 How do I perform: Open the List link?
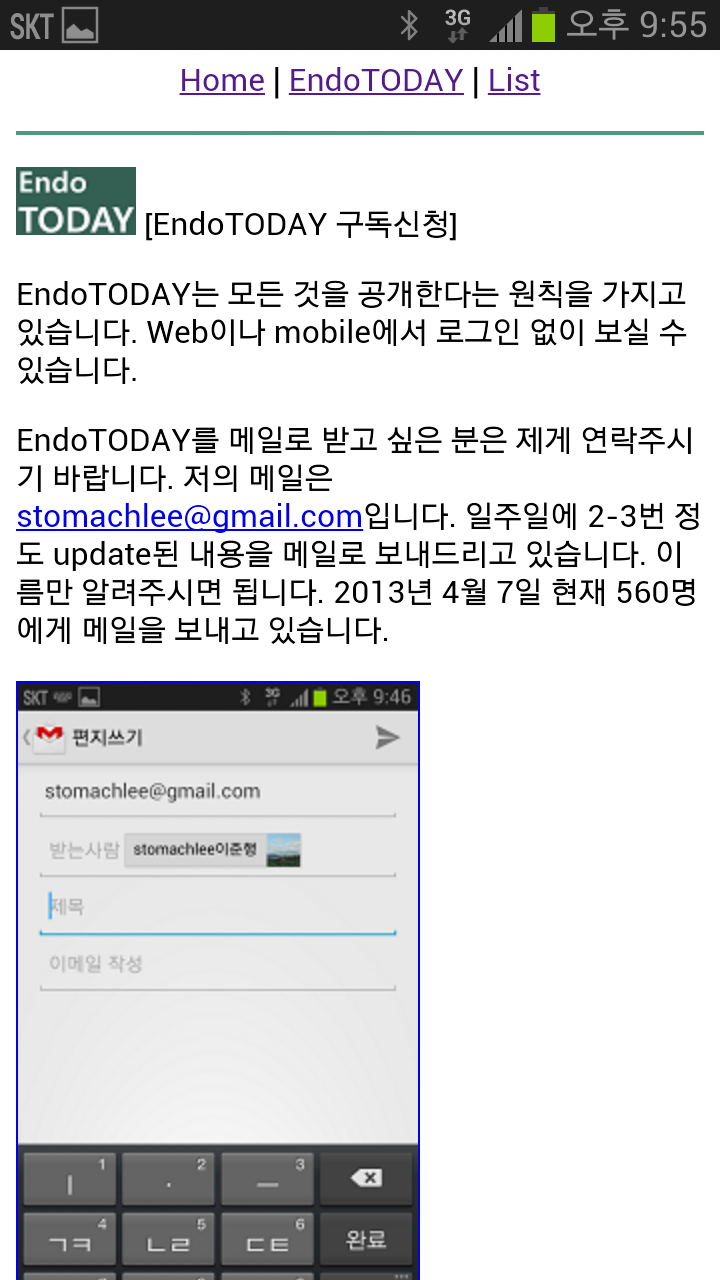pyautogui.click(x=514, y=81)
